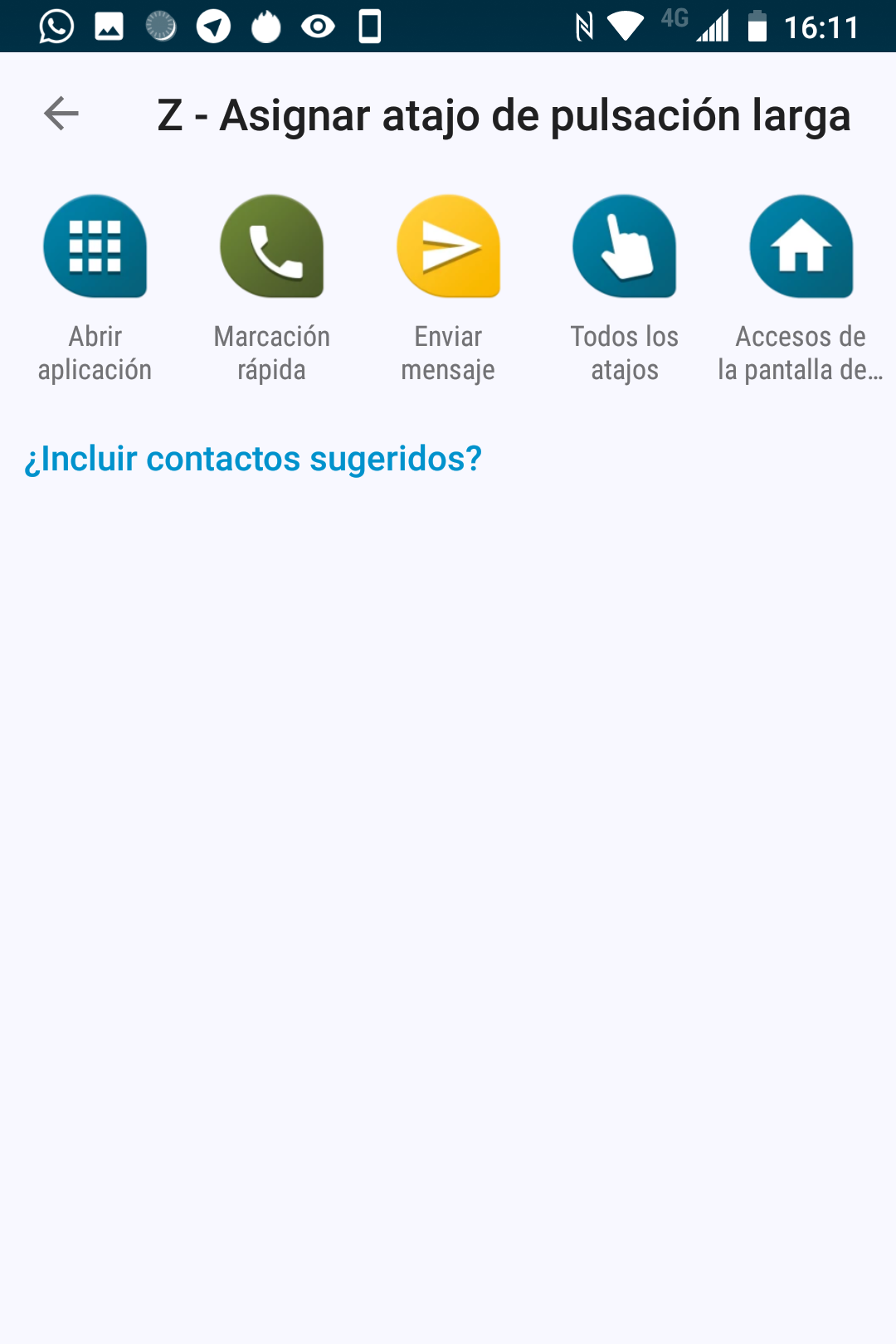Tap the ¿Incluir contactos sugeridos? link

tap(253, 459)
